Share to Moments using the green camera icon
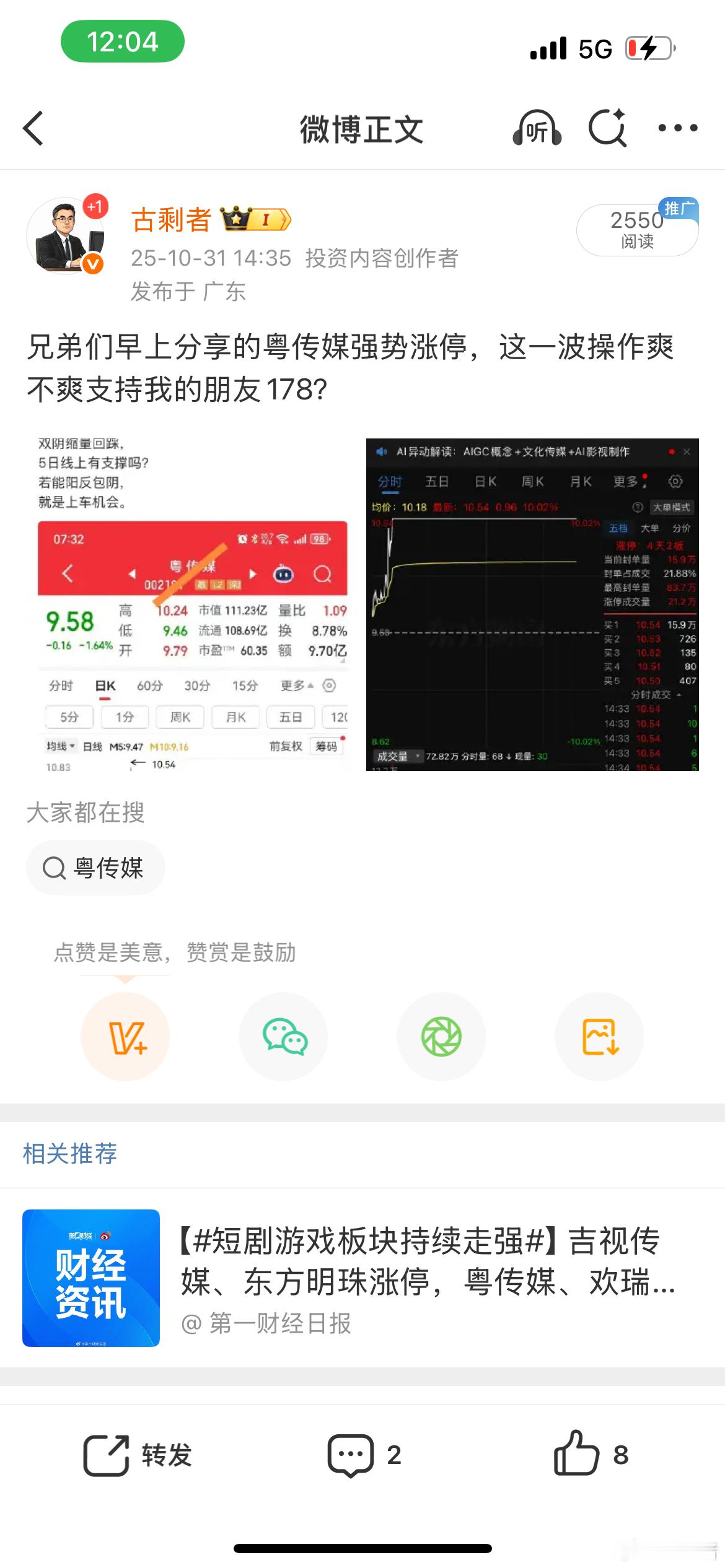Viewport: 725px width, 1568px height. [x=441, y=1037]
